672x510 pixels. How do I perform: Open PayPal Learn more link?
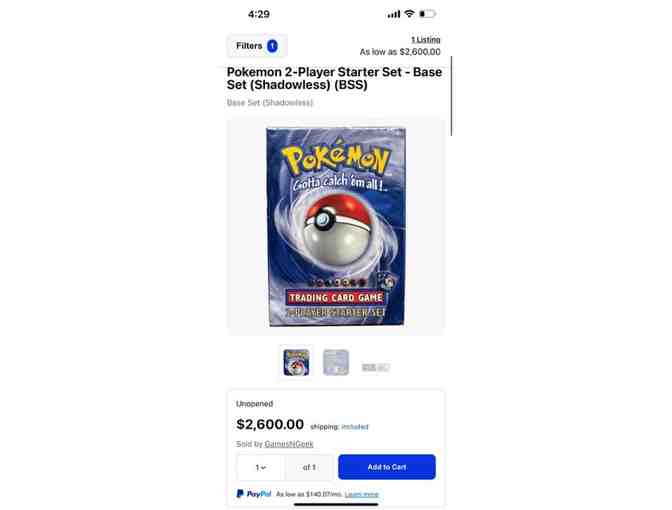pyautogui.click(x=362, y=494)
